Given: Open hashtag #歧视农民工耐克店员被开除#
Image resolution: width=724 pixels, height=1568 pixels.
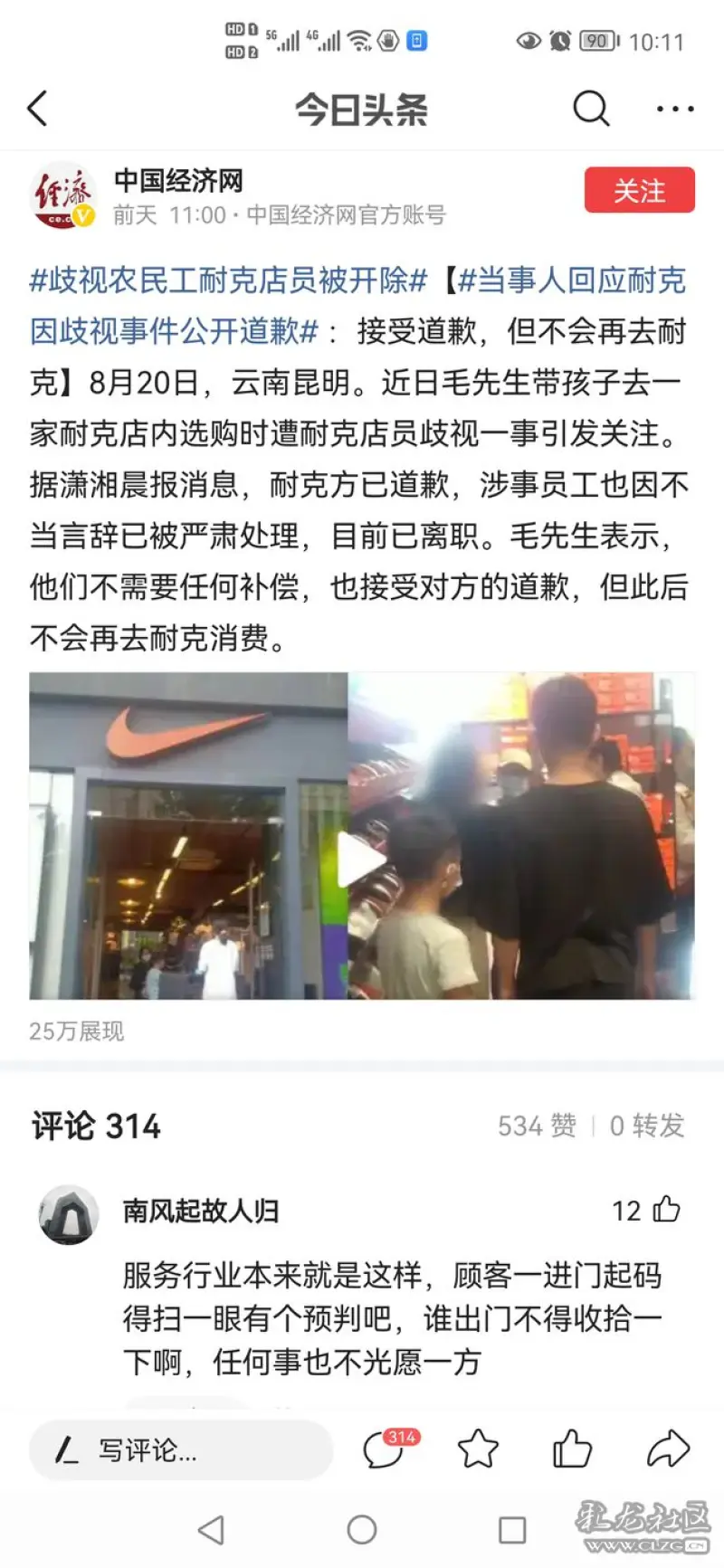Looking at the screenshot, I should (x=227, y=280).
